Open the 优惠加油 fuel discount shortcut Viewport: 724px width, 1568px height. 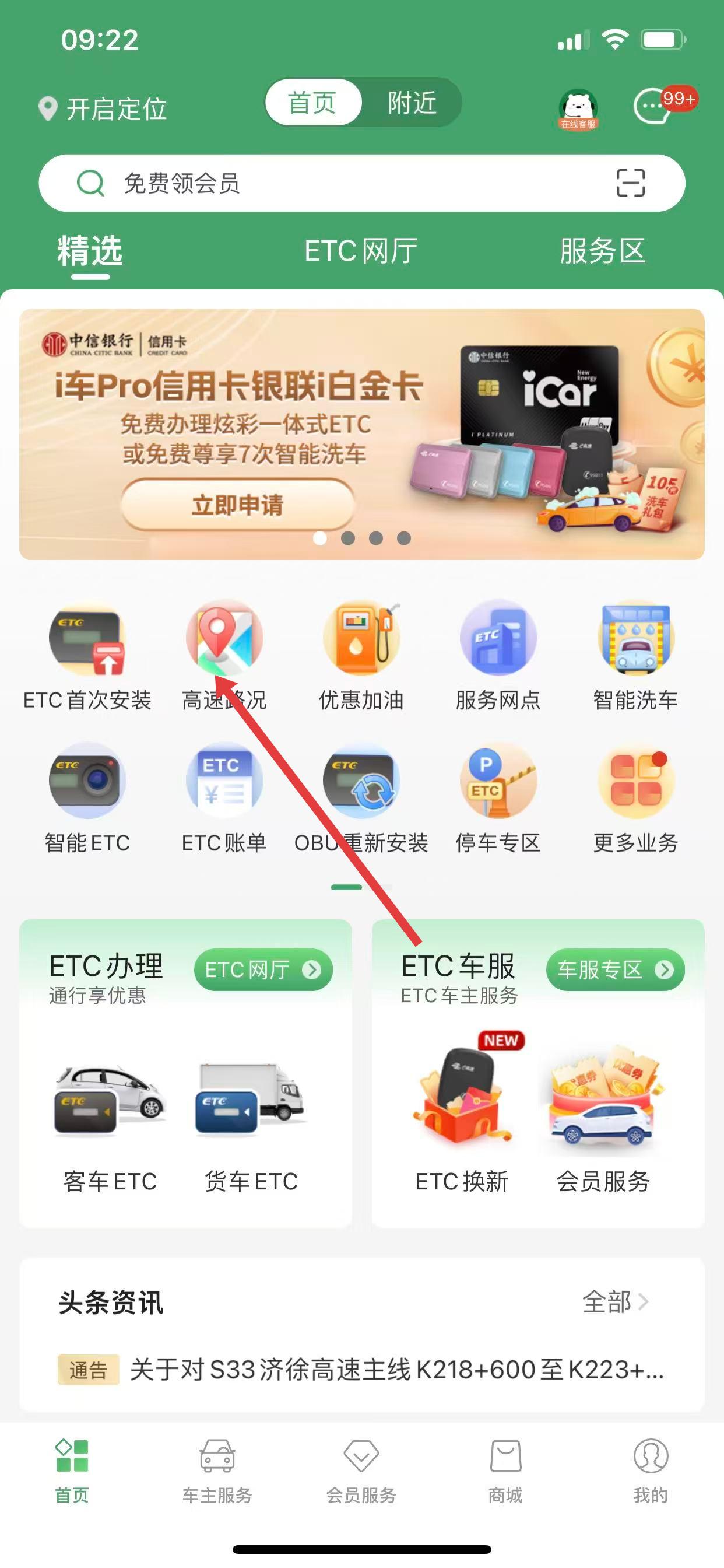pos(361,655)
